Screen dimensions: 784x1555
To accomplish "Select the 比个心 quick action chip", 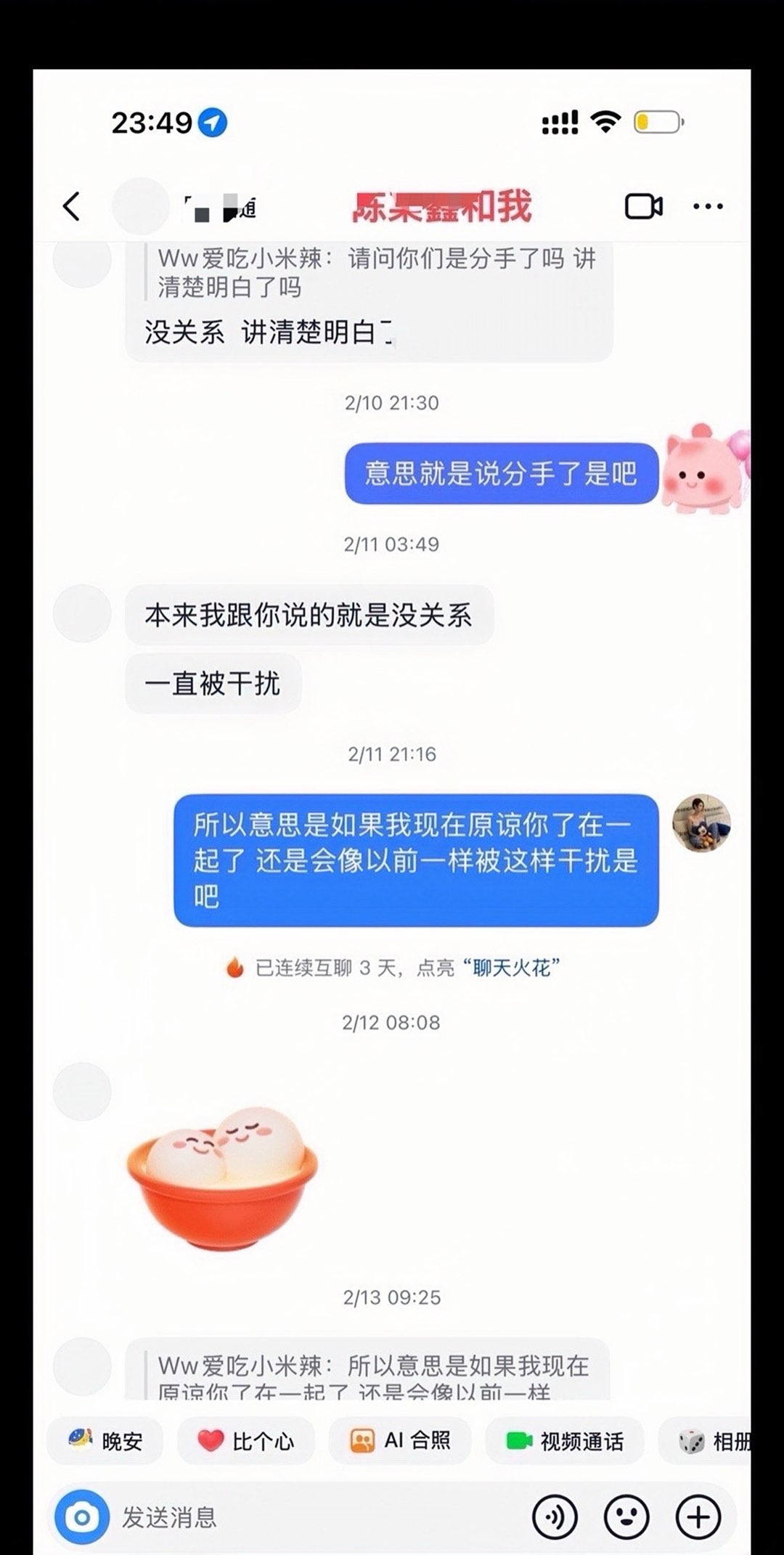I will point(246,1440).
